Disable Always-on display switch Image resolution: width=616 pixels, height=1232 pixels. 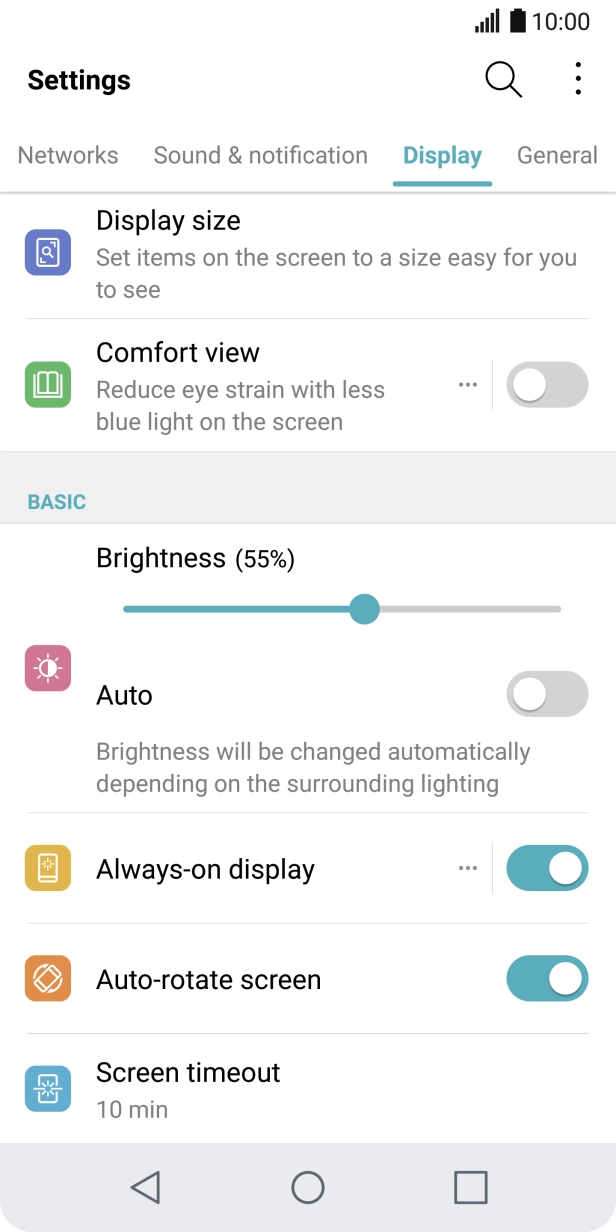click(x=547, y=868)
